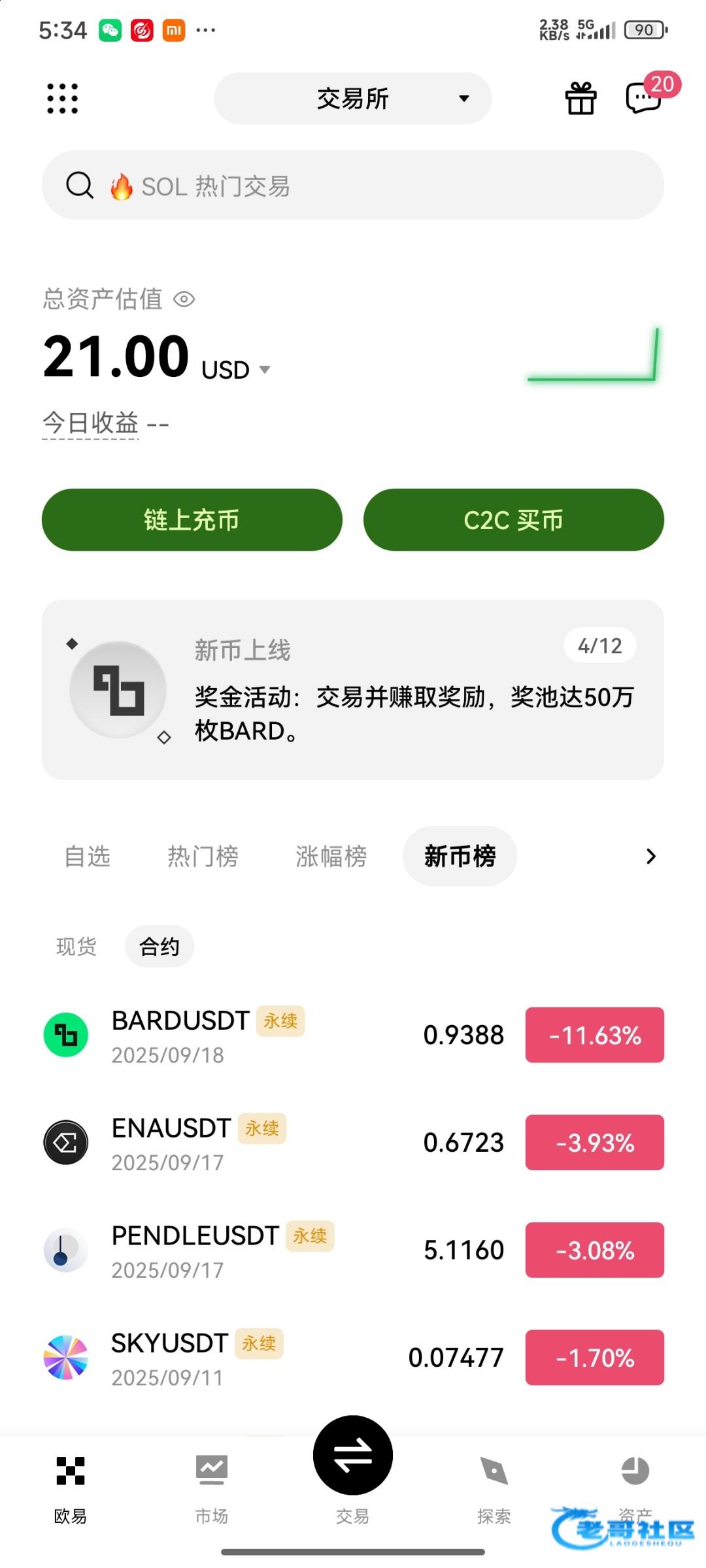Open the center 交易 swap button
Viewport: 706px width, 1568px height.
[353, 1456]
